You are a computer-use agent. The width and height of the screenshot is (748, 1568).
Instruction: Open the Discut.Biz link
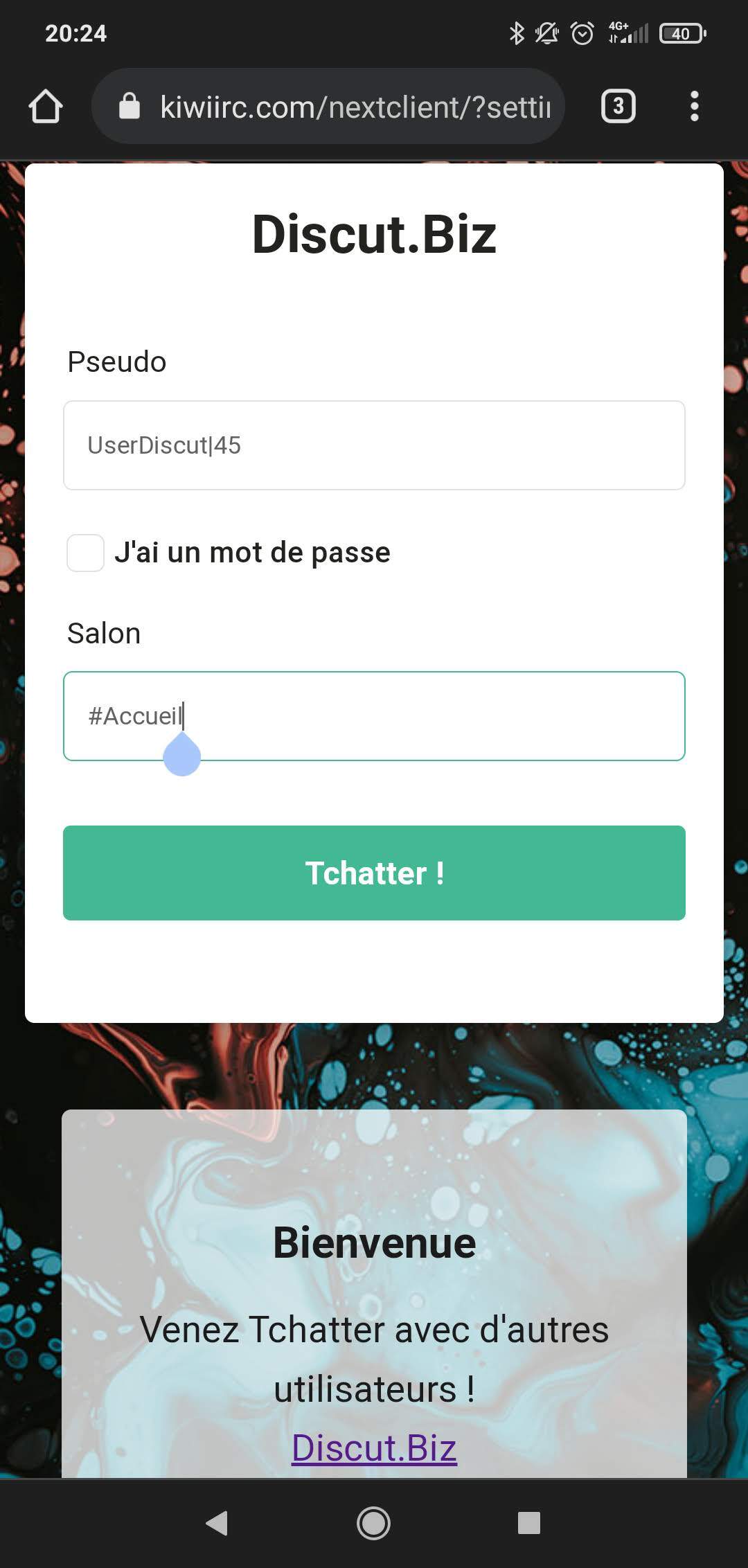pos(374,1447)
